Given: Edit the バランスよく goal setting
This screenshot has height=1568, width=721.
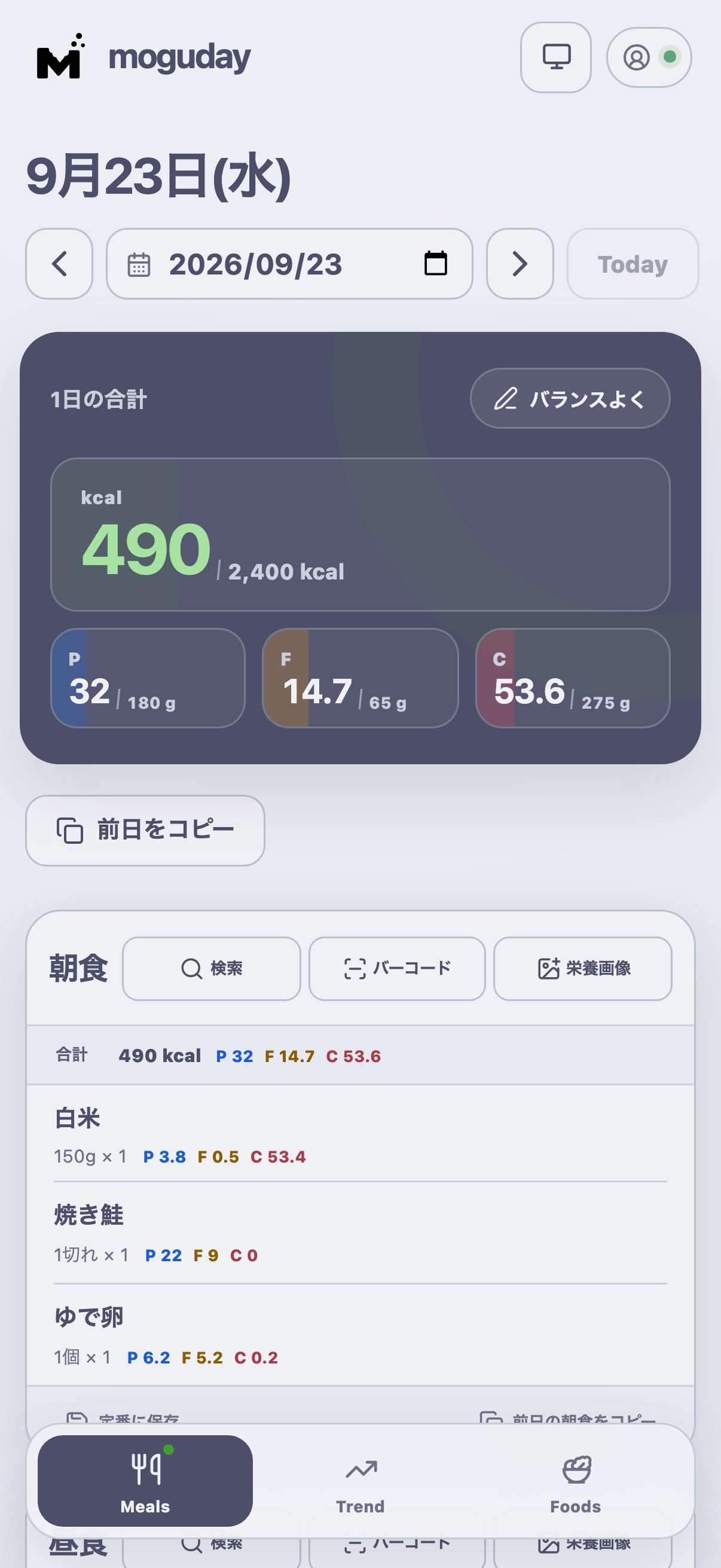Looking at the screenshot, I should coord(570,399).
